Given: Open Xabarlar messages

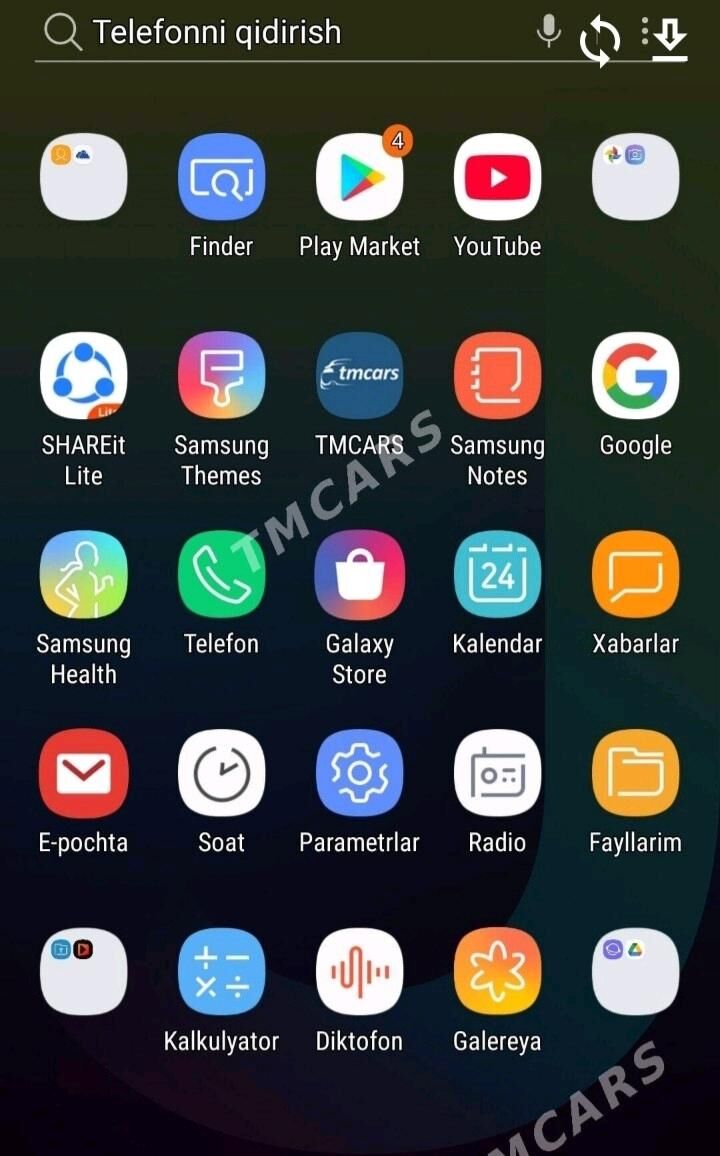Looking at the screenshot, I should [635, 575].
